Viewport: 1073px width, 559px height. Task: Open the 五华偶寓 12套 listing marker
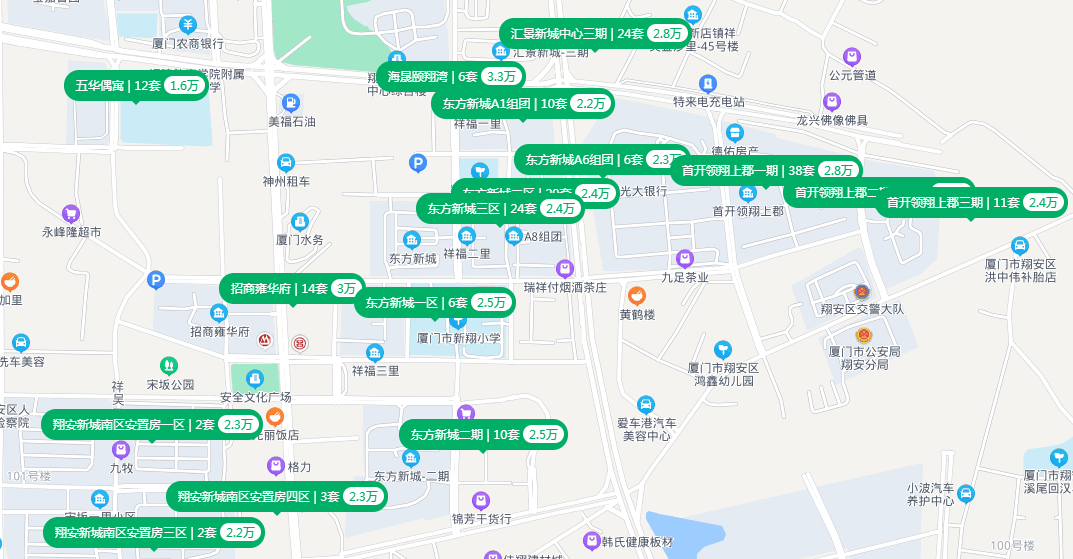[137, 86]
